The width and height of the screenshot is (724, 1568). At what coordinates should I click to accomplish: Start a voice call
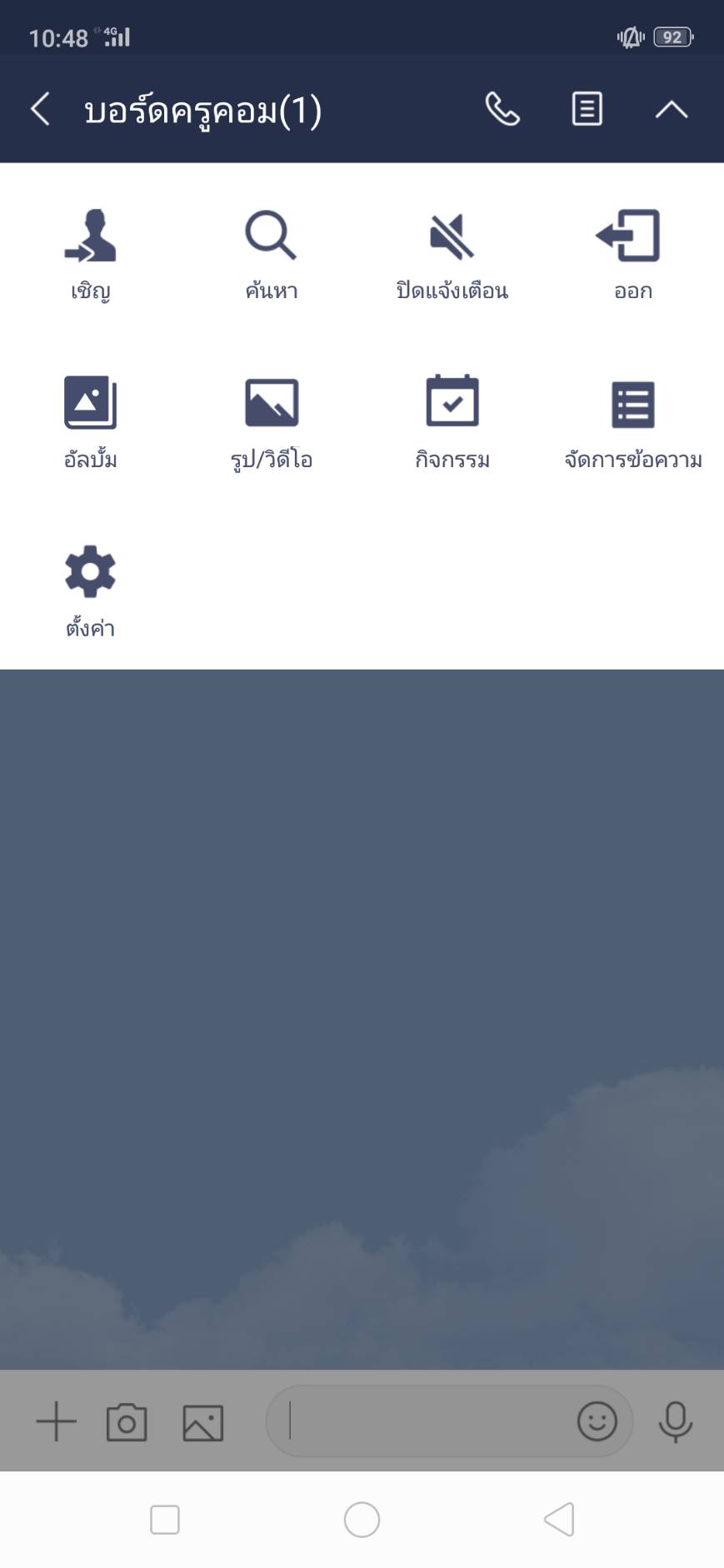coord(502,109)
